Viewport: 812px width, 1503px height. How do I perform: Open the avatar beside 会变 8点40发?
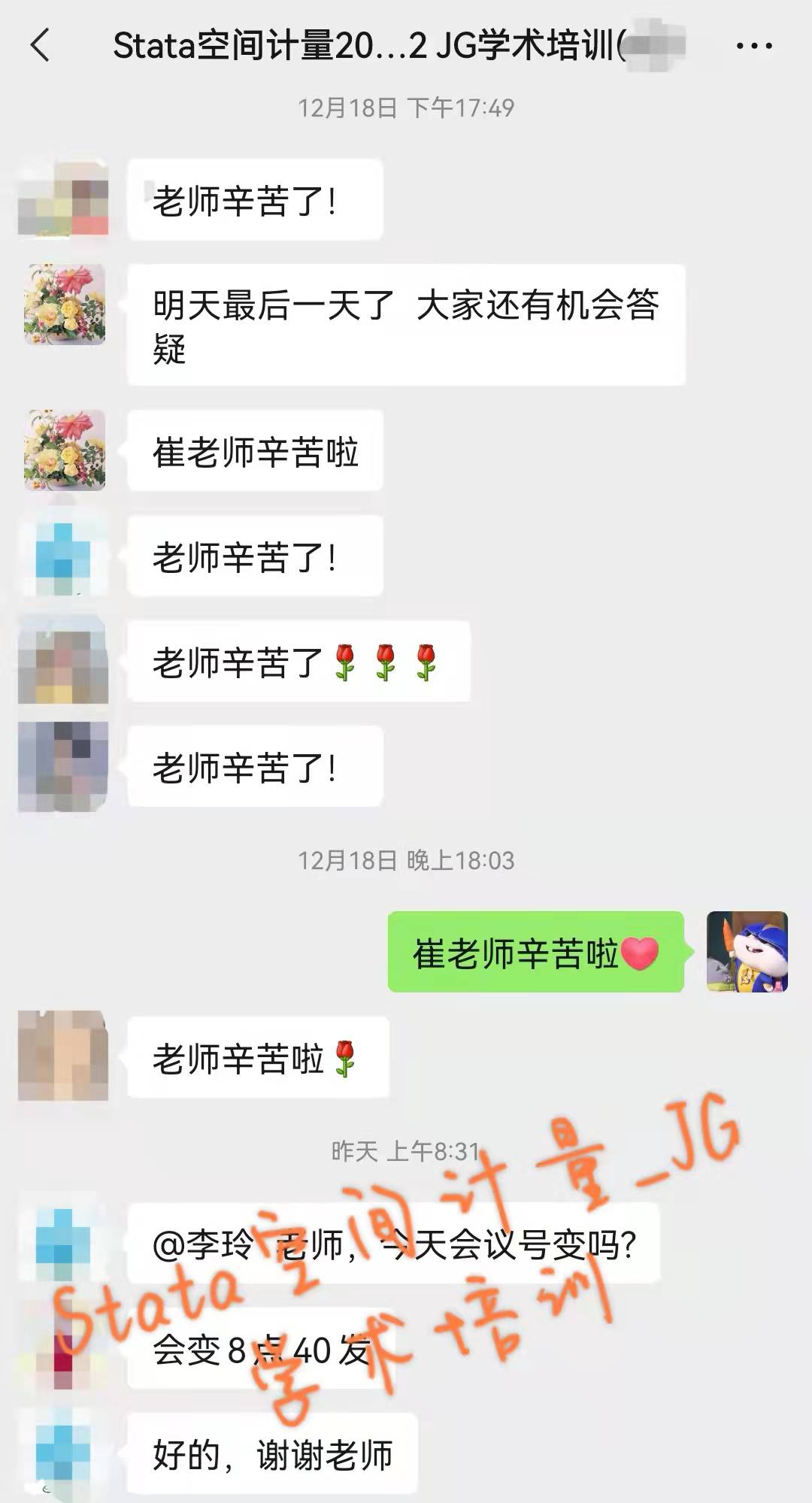click(63, 1350)
